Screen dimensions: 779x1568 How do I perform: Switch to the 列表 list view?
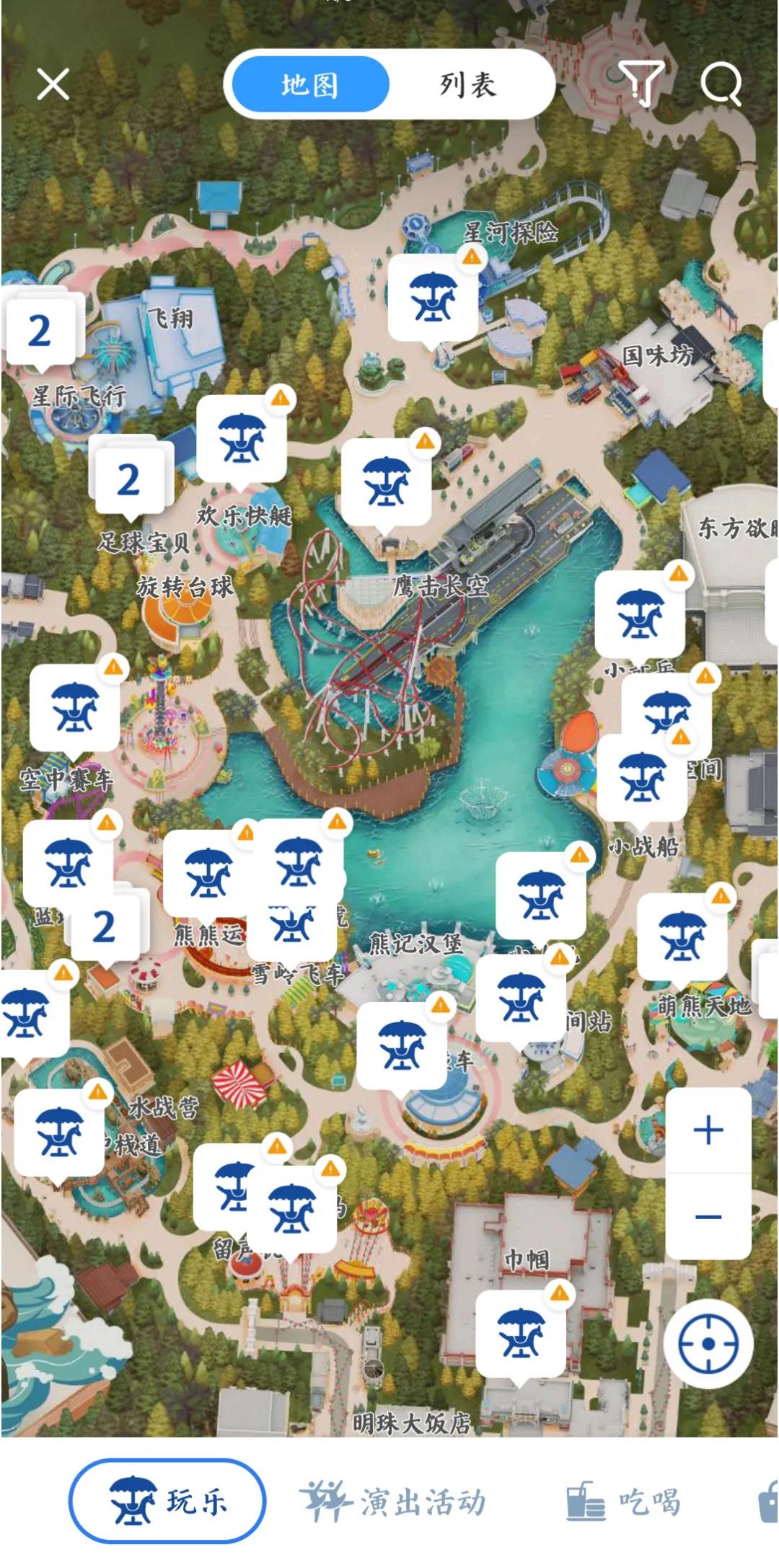(x=468, y=85)
